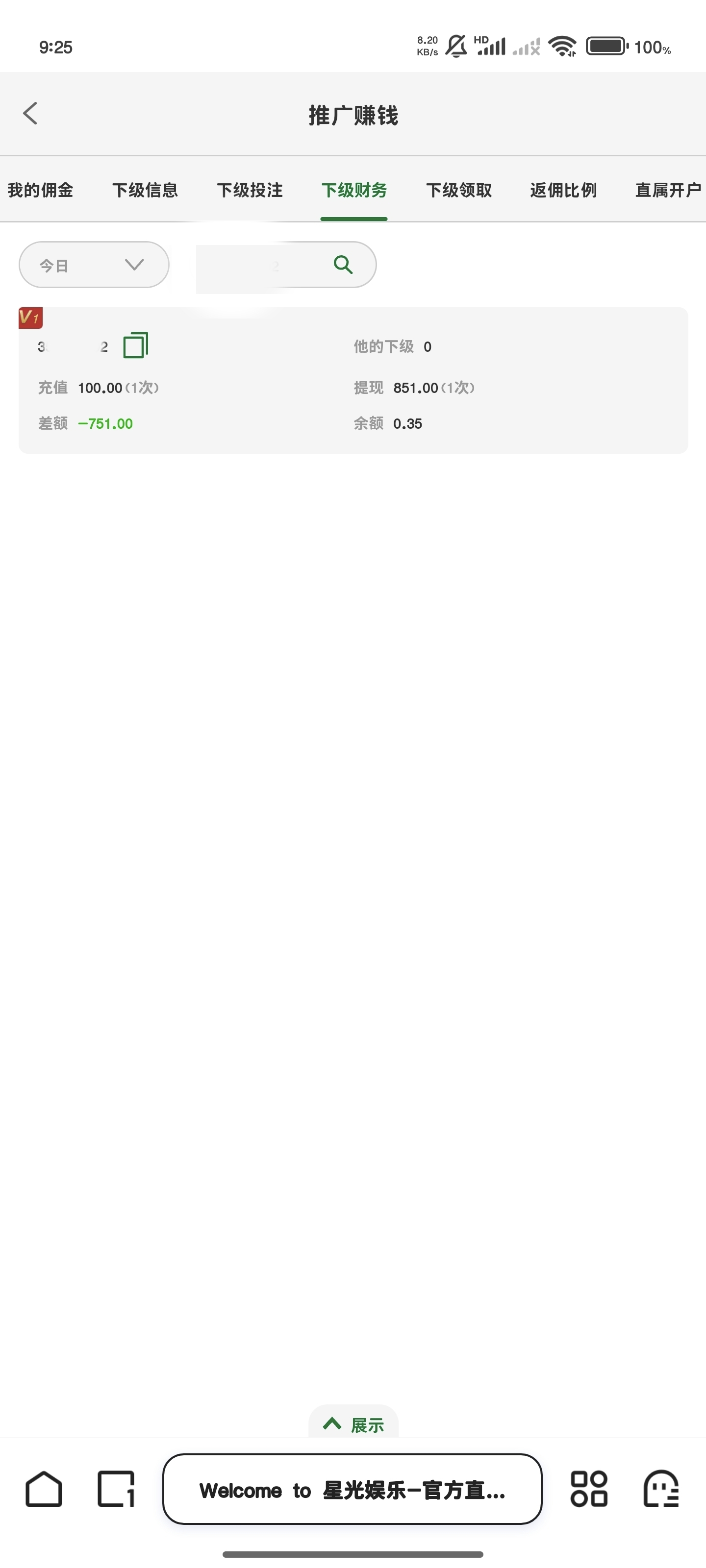Switch to the 直属开户 tab
The width and height of the screenshot is (706, 1568).
pyautogui.click(x=668, y=190)
